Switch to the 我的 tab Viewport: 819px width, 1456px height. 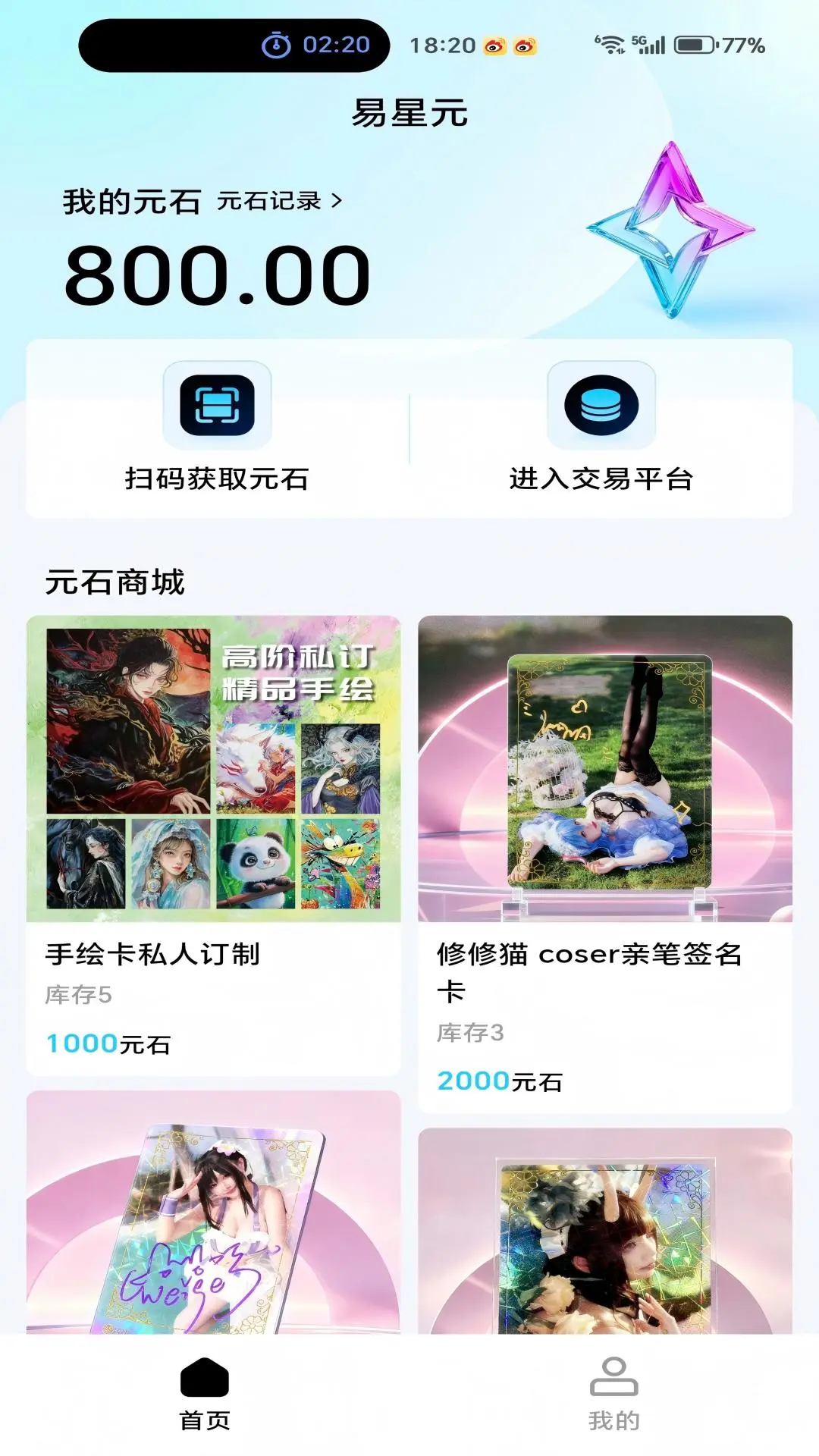pos(613,1394)
